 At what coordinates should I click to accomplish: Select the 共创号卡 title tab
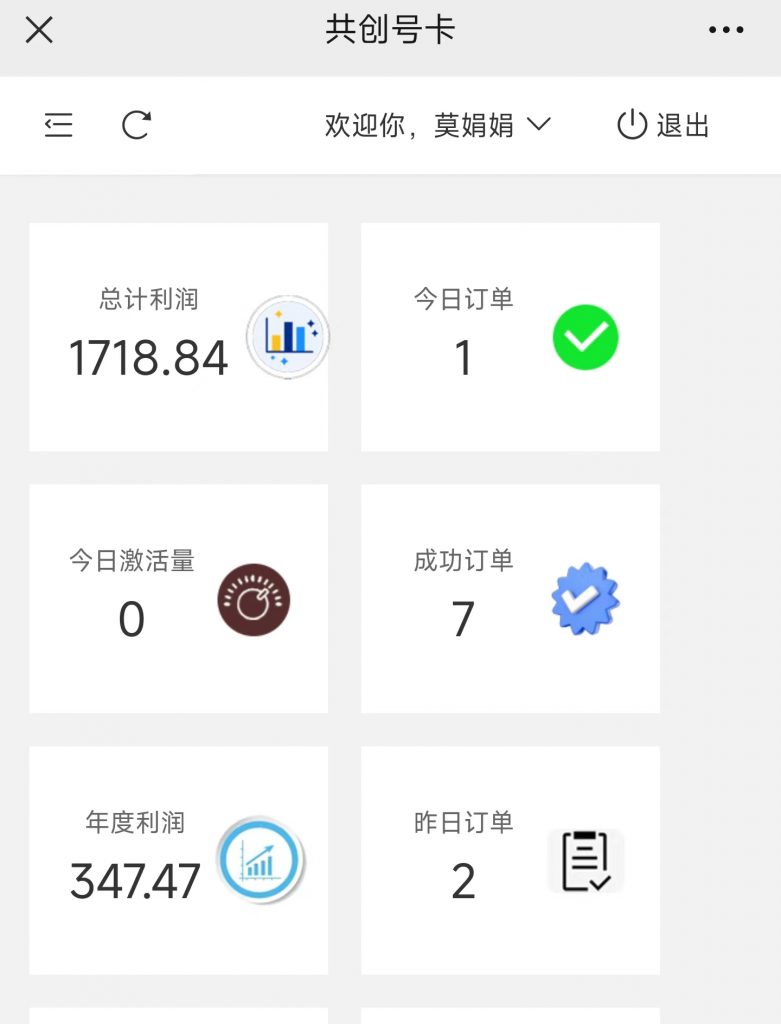(x=390, y=30)
